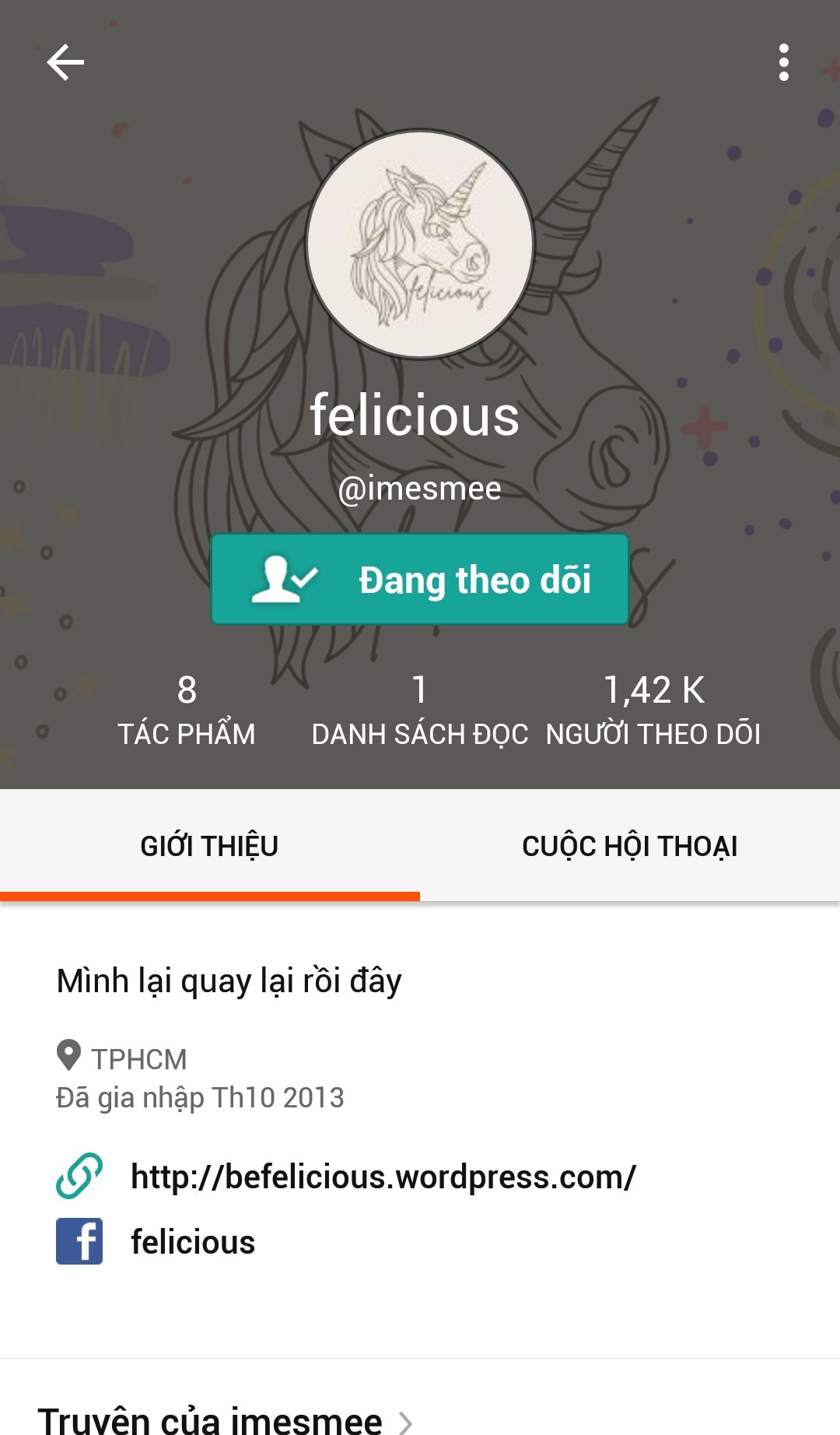Open the befelicious.wordpress.com website link
This screenshot has width=840, height=1435.
(383, 1177)
